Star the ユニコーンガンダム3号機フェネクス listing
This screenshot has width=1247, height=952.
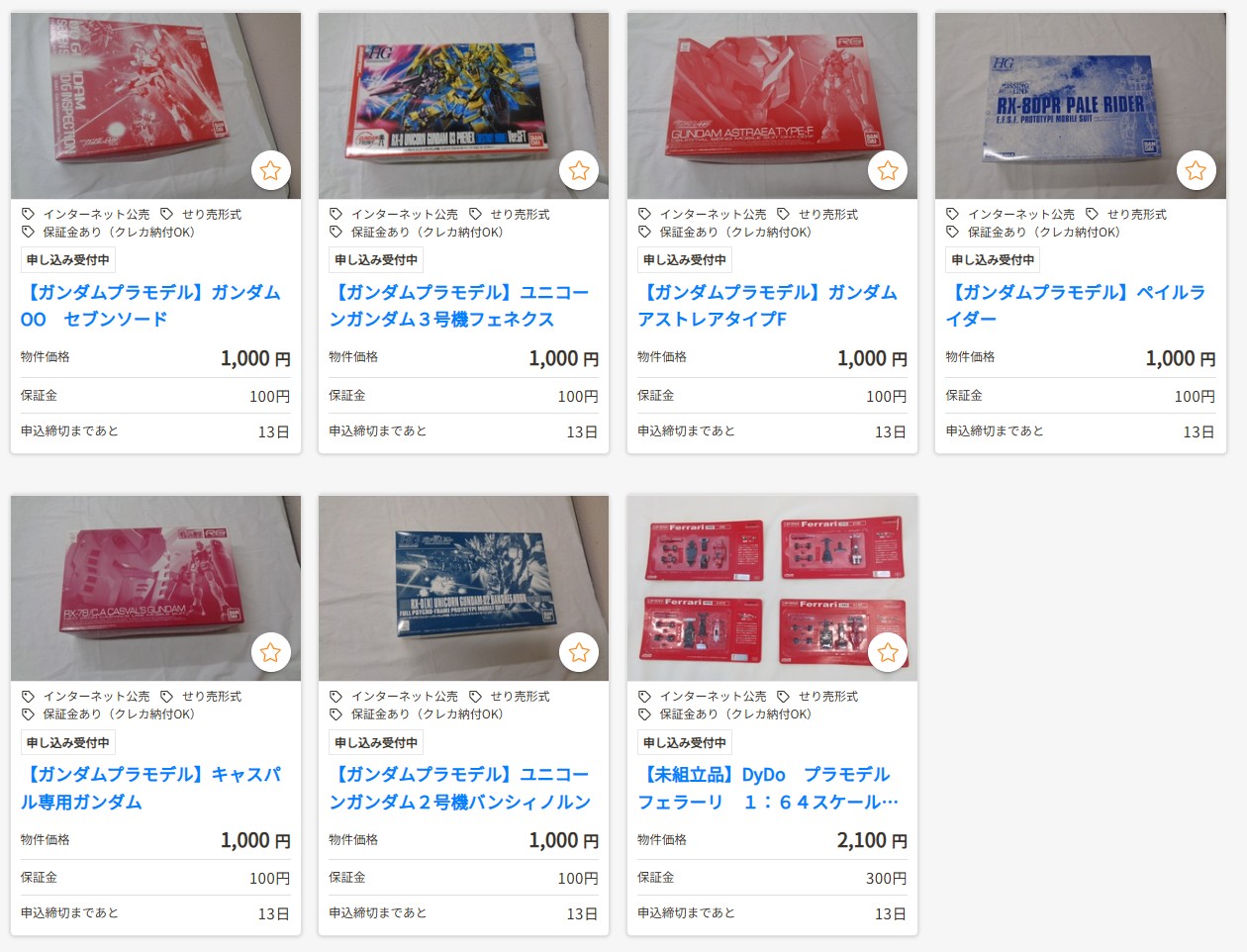579,170
